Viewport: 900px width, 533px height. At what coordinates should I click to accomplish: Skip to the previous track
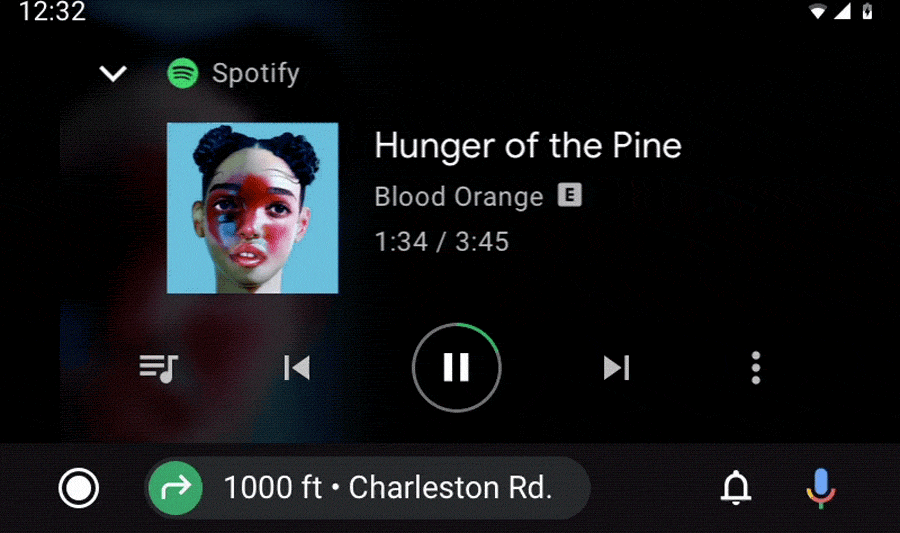[297, 368]
